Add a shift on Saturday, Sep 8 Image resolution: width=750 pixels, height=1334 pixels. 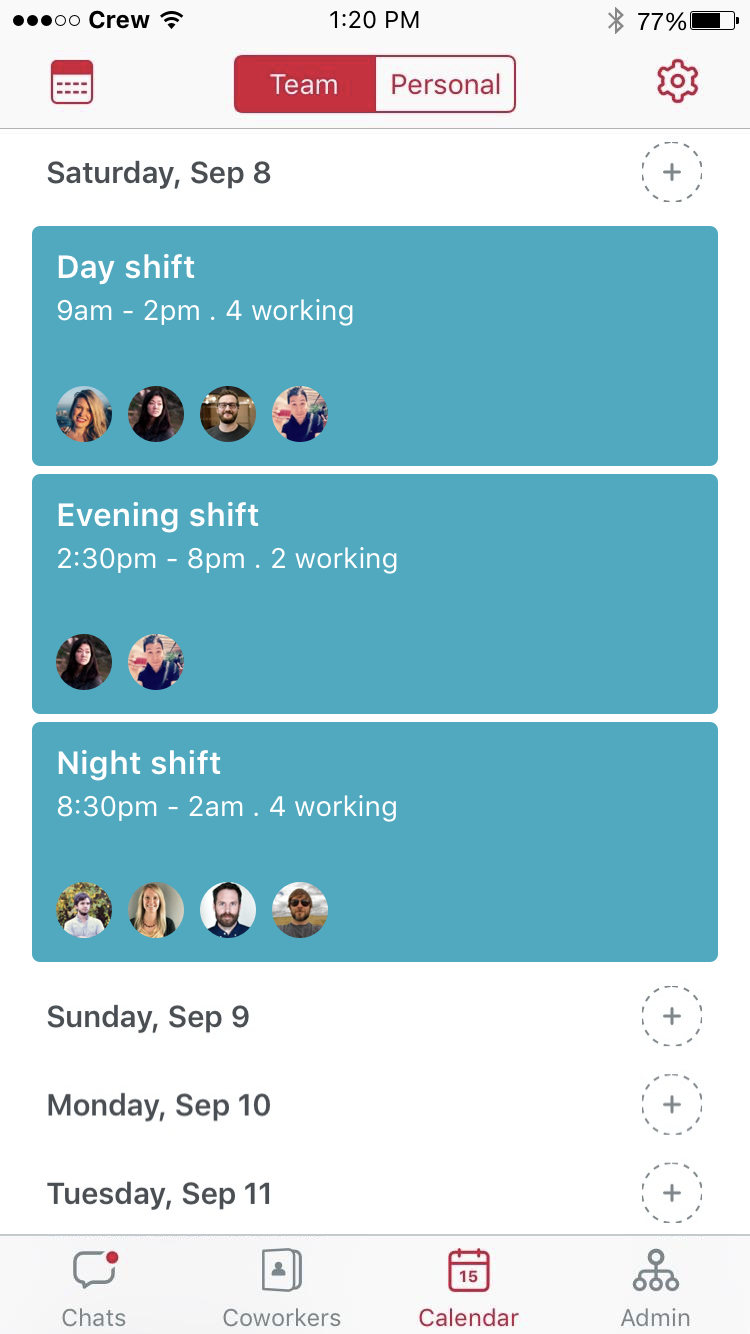point(672,172)
